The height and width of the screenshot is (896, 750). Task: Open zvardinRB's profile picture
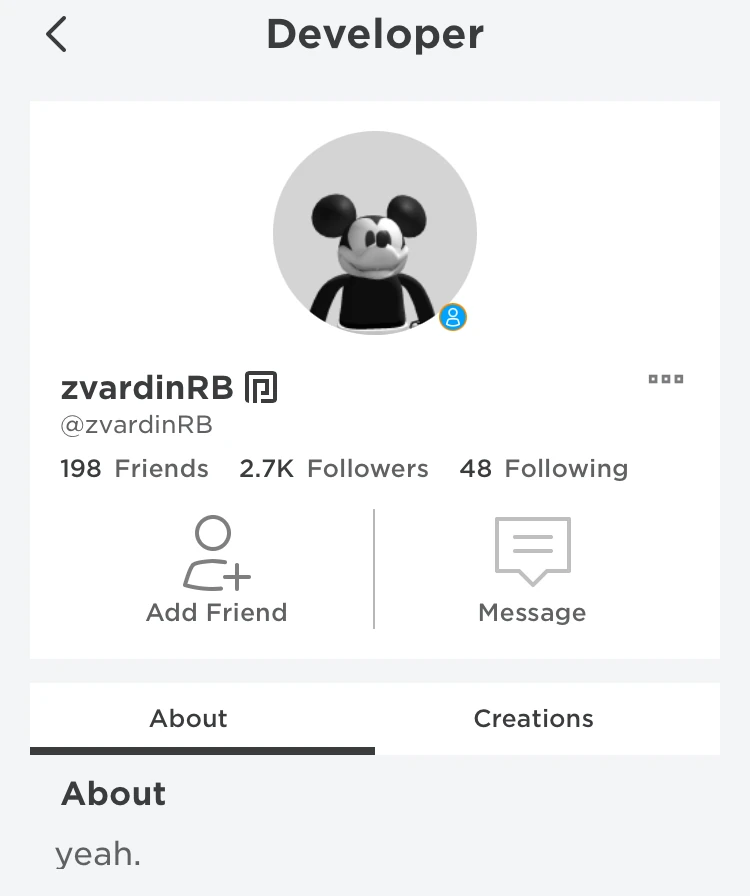375,233
